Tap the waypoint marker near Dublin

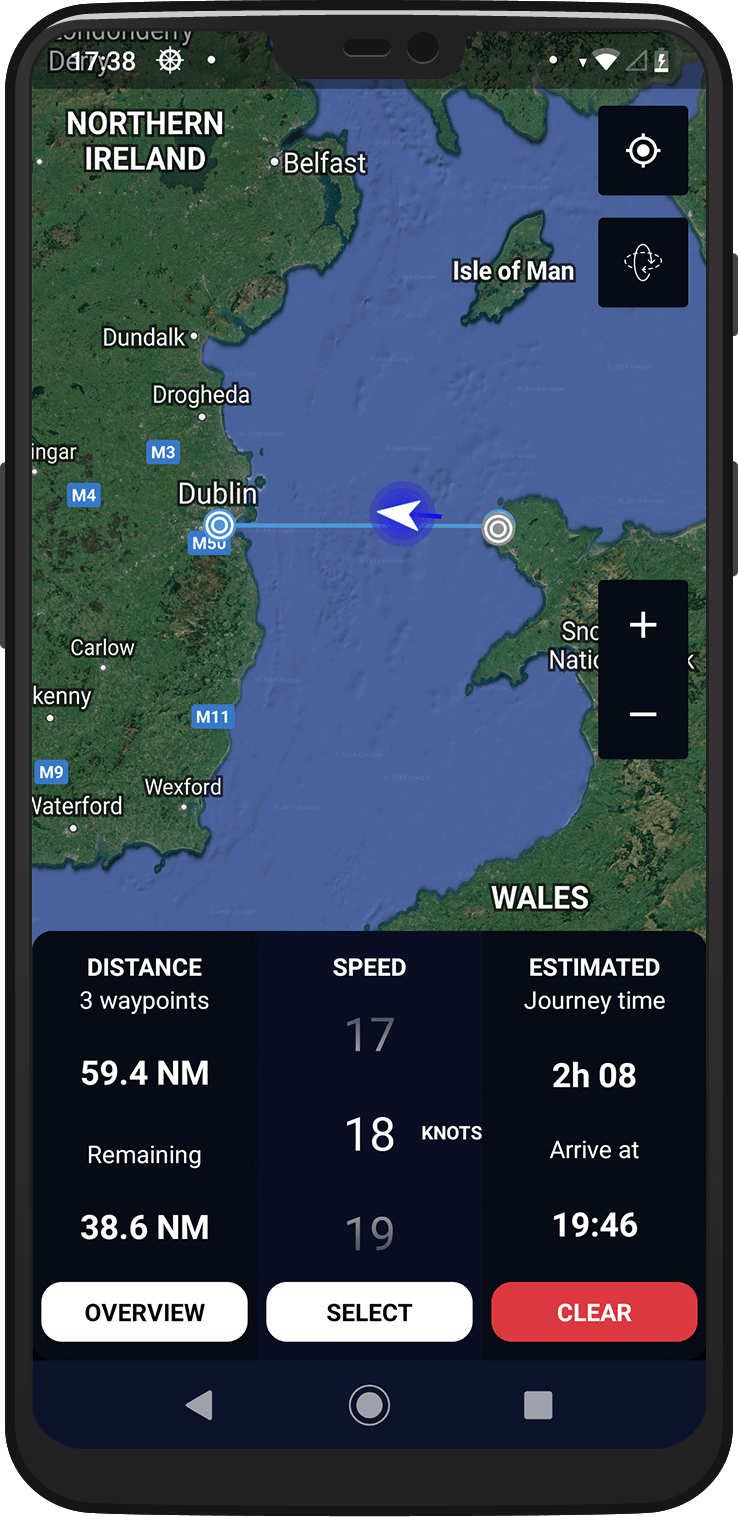[x=220, y=524]
